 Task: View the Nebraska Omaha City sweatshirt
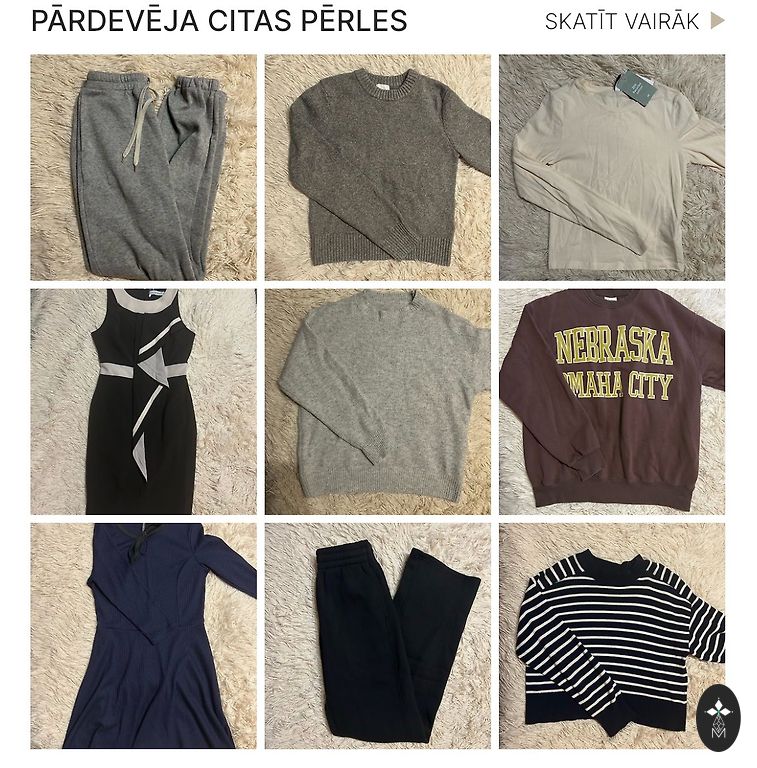[x=611, y=401]
